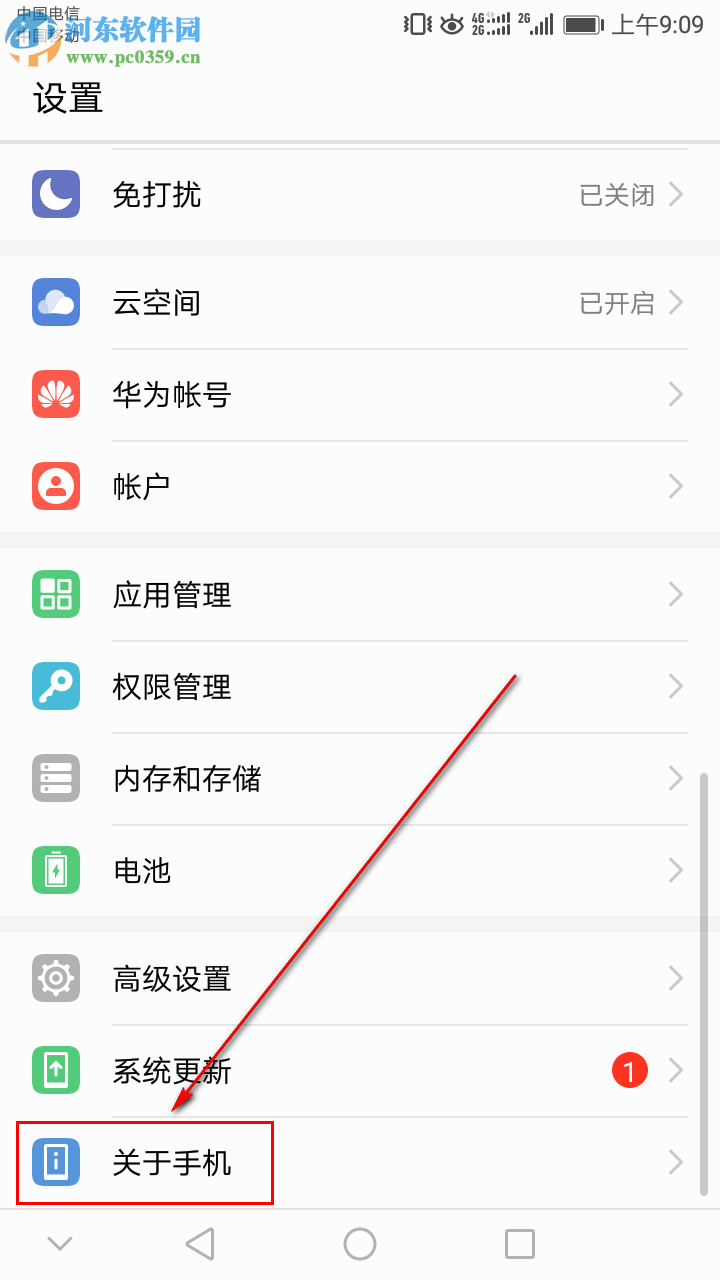
Task: Open the Memory and Storage (内存和存储) icon
Action: (55, 778)
